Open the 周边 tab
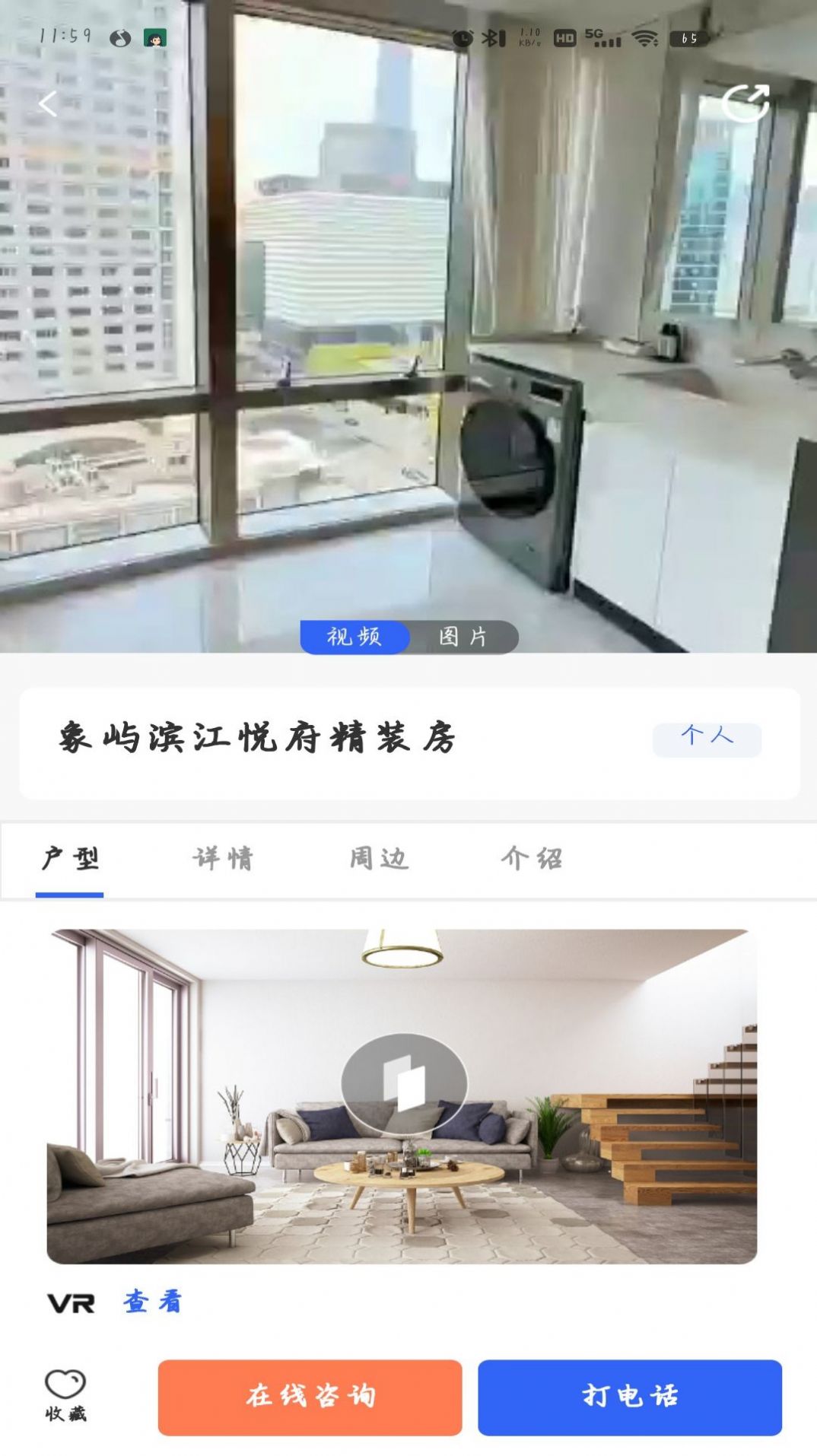The width and height of the screenshot is (817, 1456). click(x=379, y=859)
